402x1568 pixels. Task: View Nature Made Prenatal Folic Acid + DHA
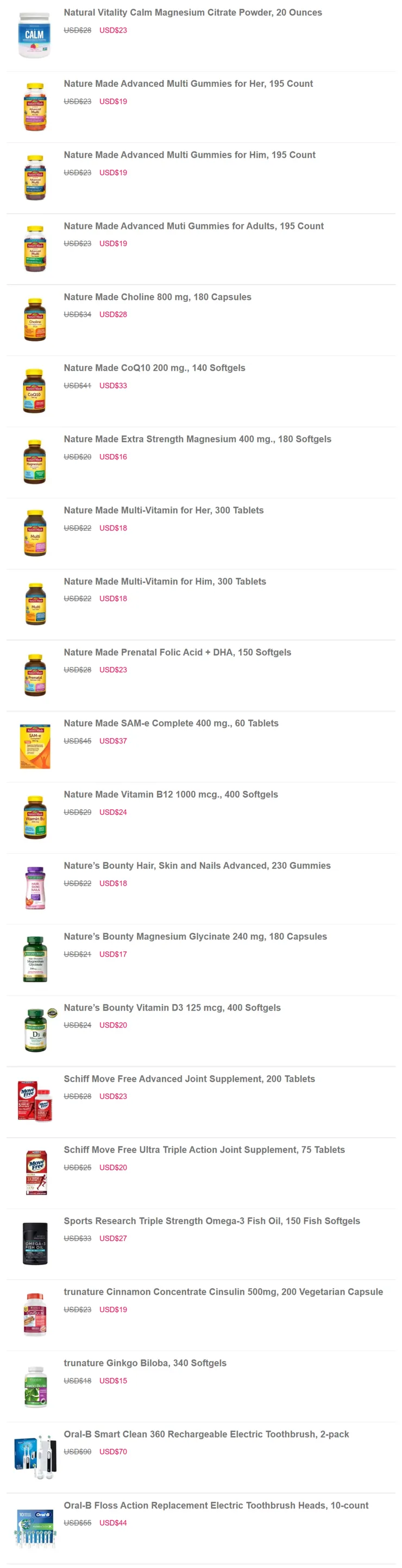(177, 652)
